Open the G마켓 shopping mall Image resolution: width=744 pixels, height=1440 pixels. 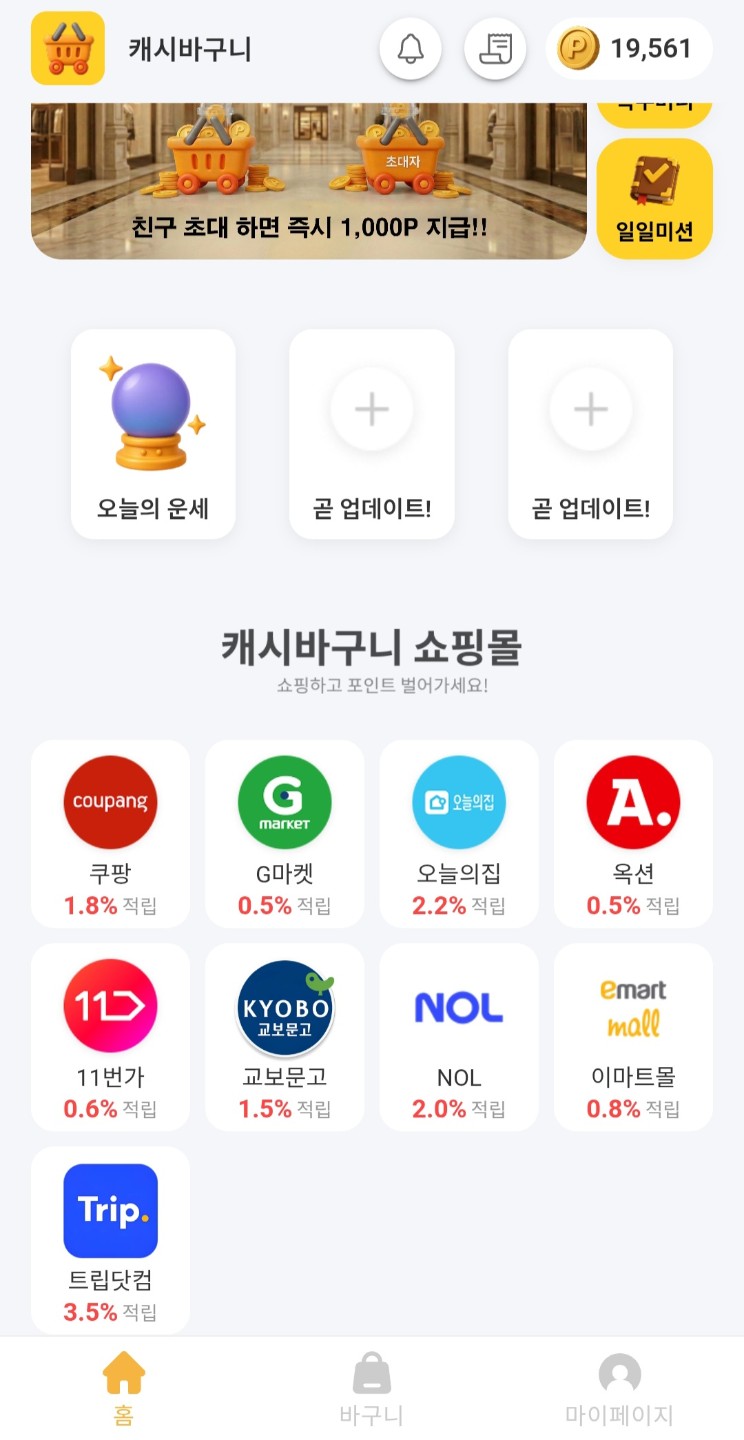tap(285, 834)
